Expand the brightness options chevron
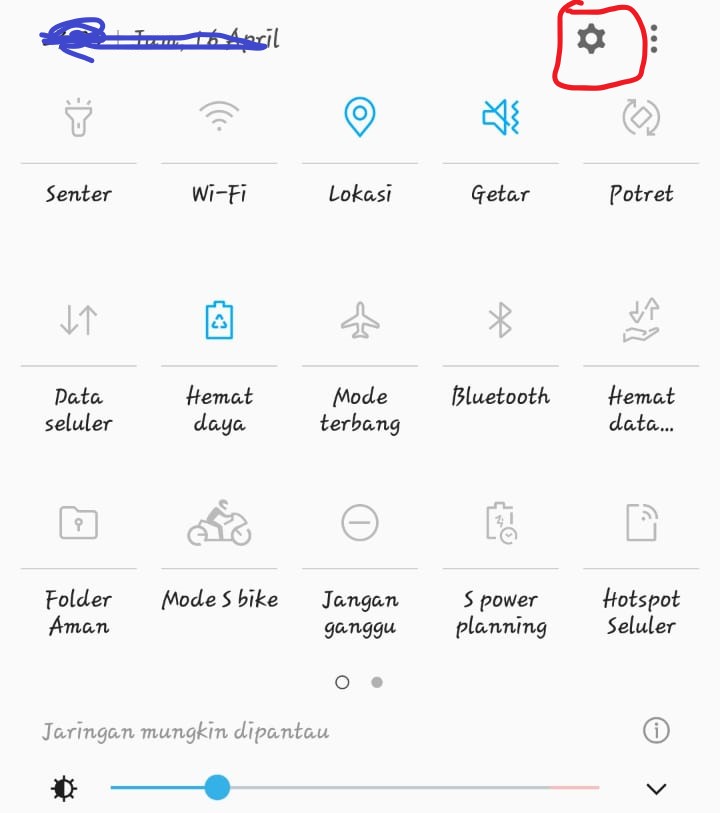 coord(656,789)
